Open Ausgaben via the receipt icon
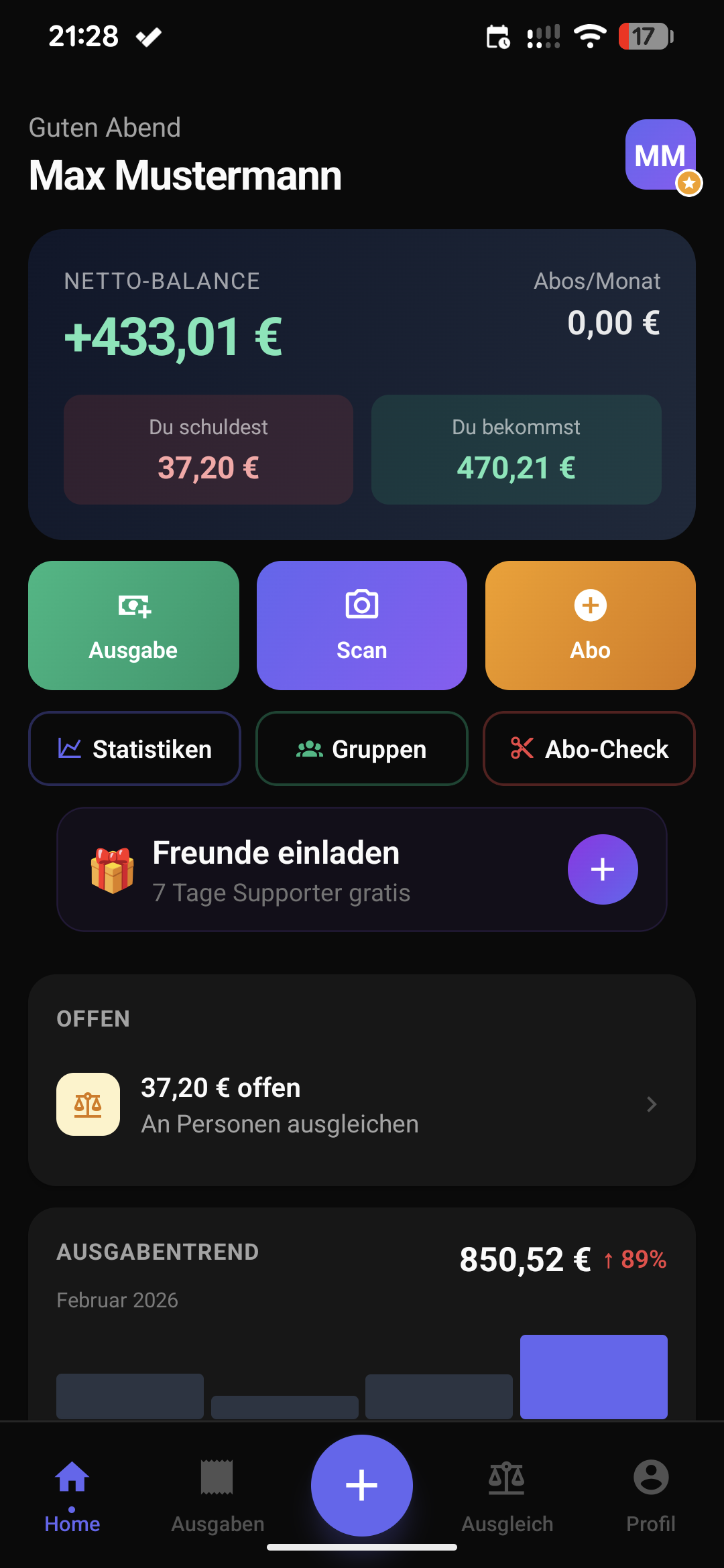 [217, 1478]
